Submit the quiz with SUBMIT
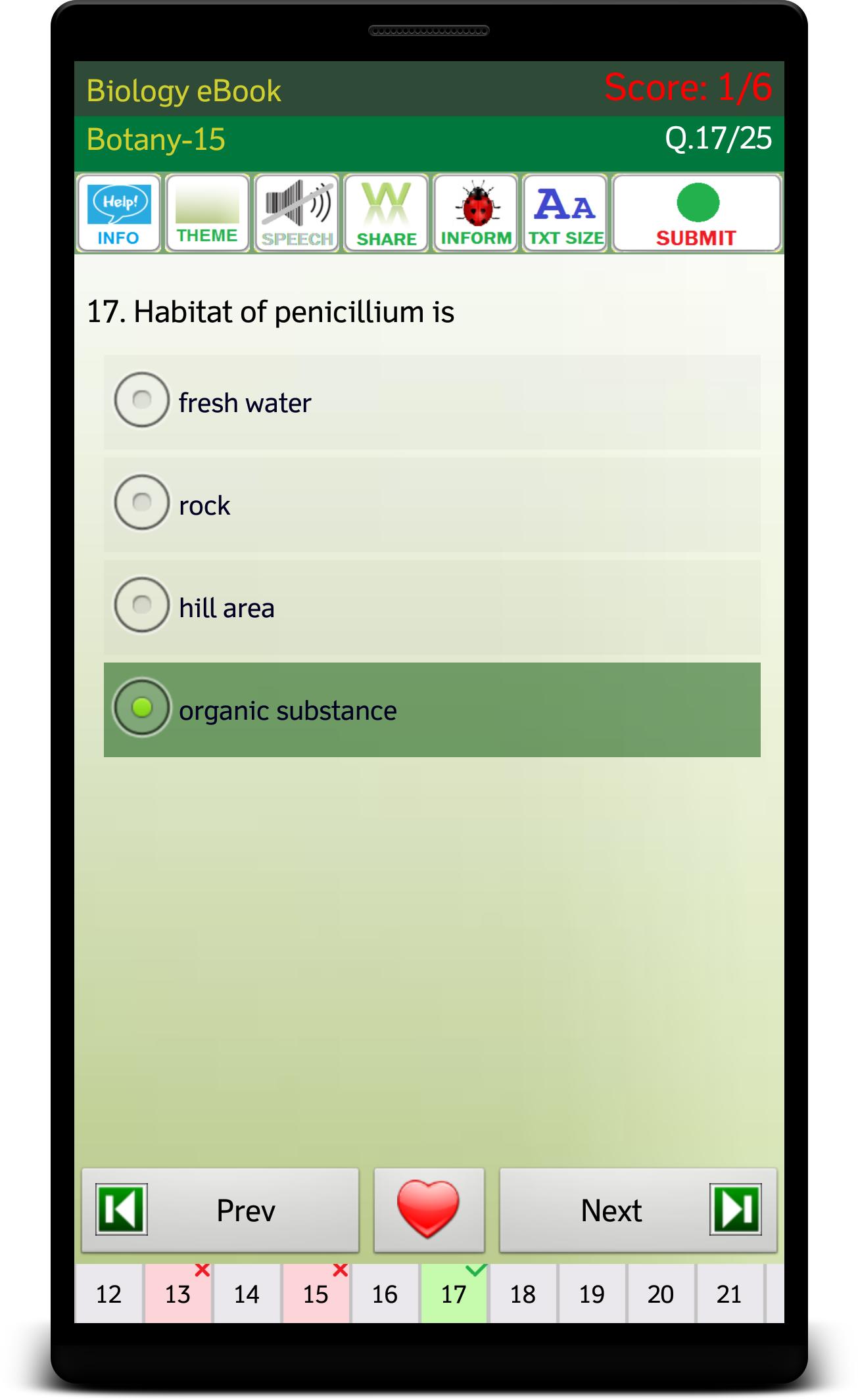 pyautogui.click(x=697, y=213)
